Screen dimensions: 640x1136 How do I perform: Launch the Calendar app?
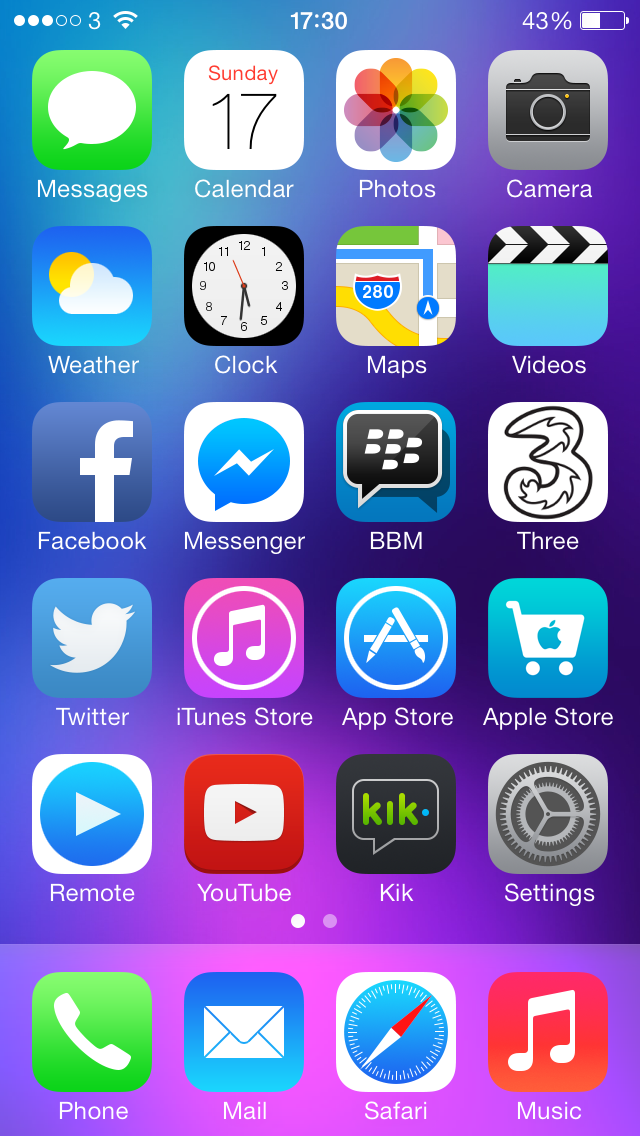click(x=244, y=110)
